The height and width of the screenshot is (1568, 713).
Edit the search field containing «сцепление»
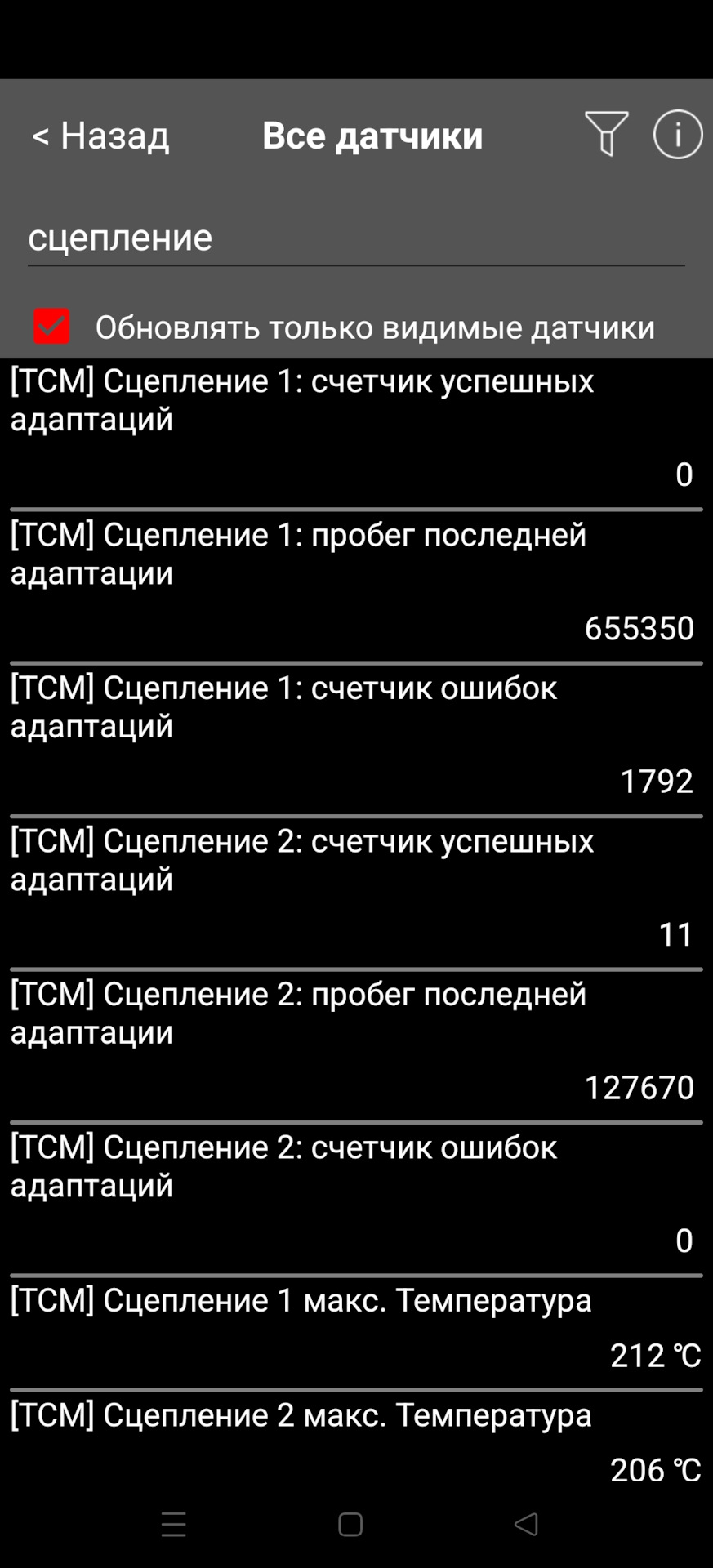(355, 238)
